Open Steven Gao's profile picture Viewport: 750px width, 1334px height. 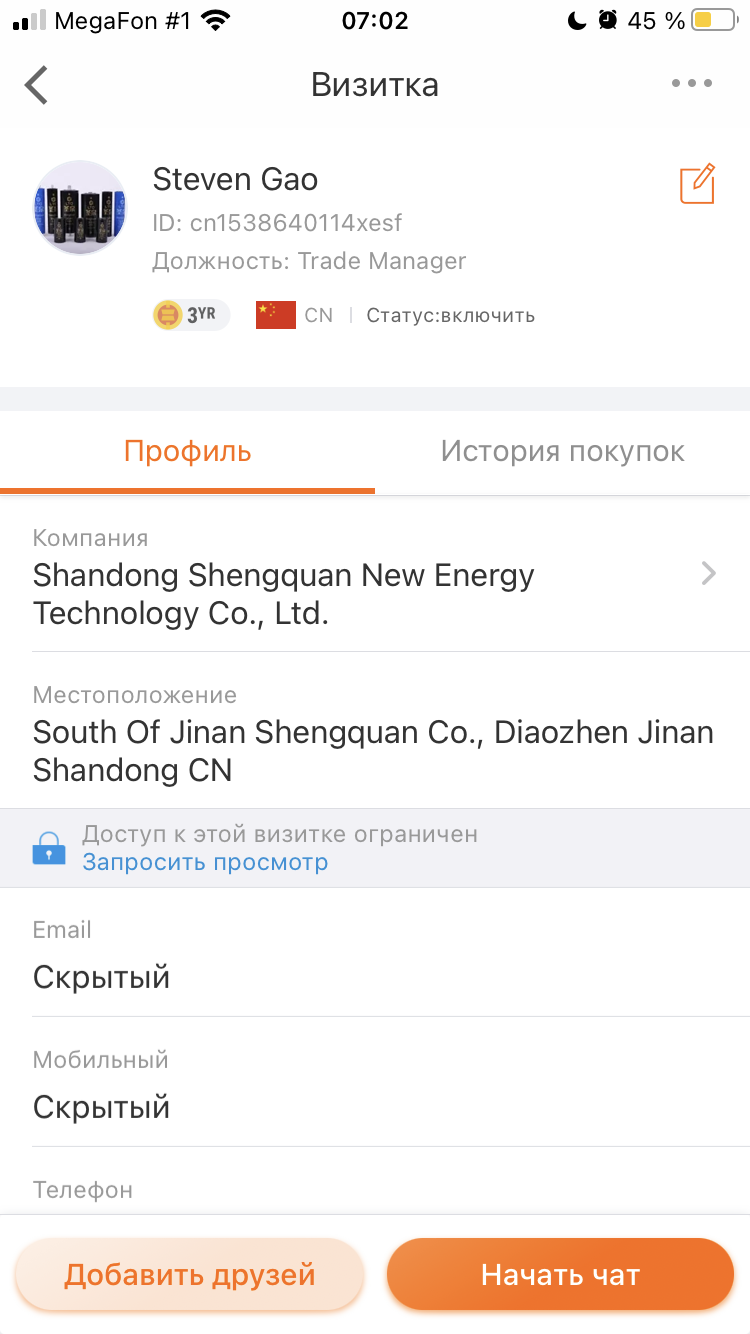point(80,207)
